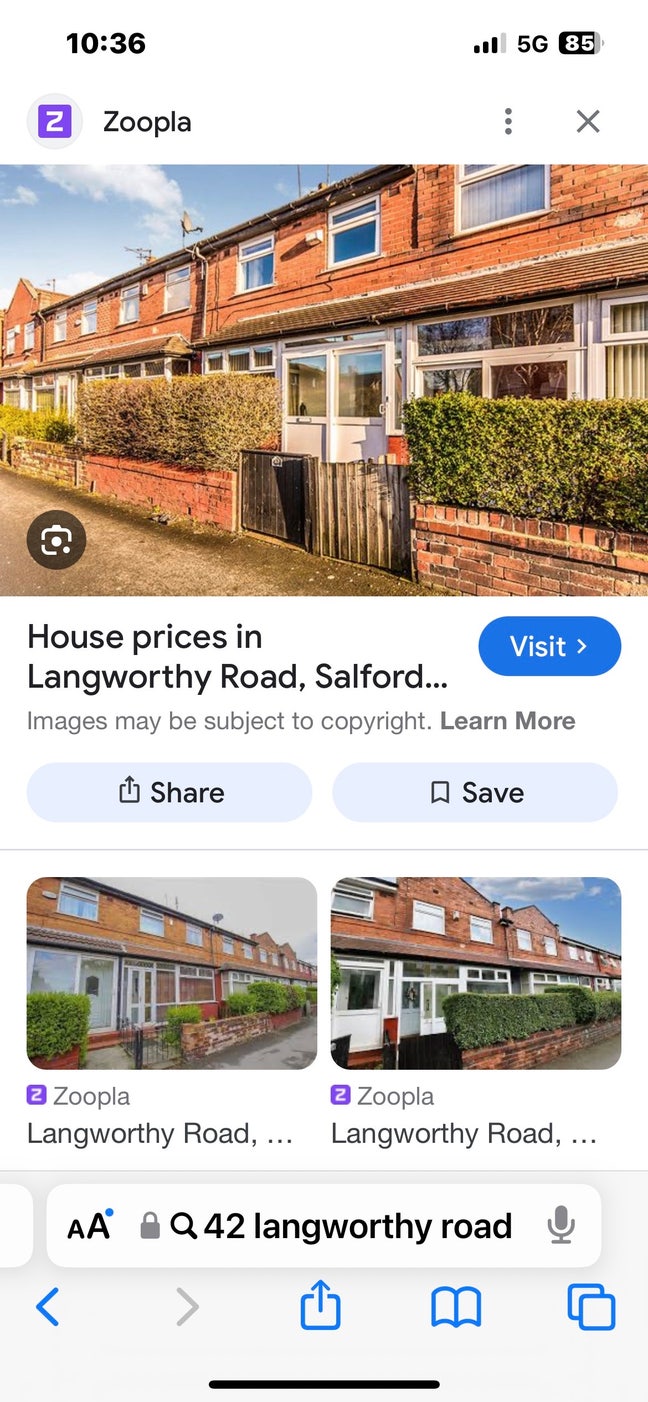The height and width of the screenshot is (1402, 648).
Task: Open the main house image full view
Action: pyautogui.click(x=323, y=380)
